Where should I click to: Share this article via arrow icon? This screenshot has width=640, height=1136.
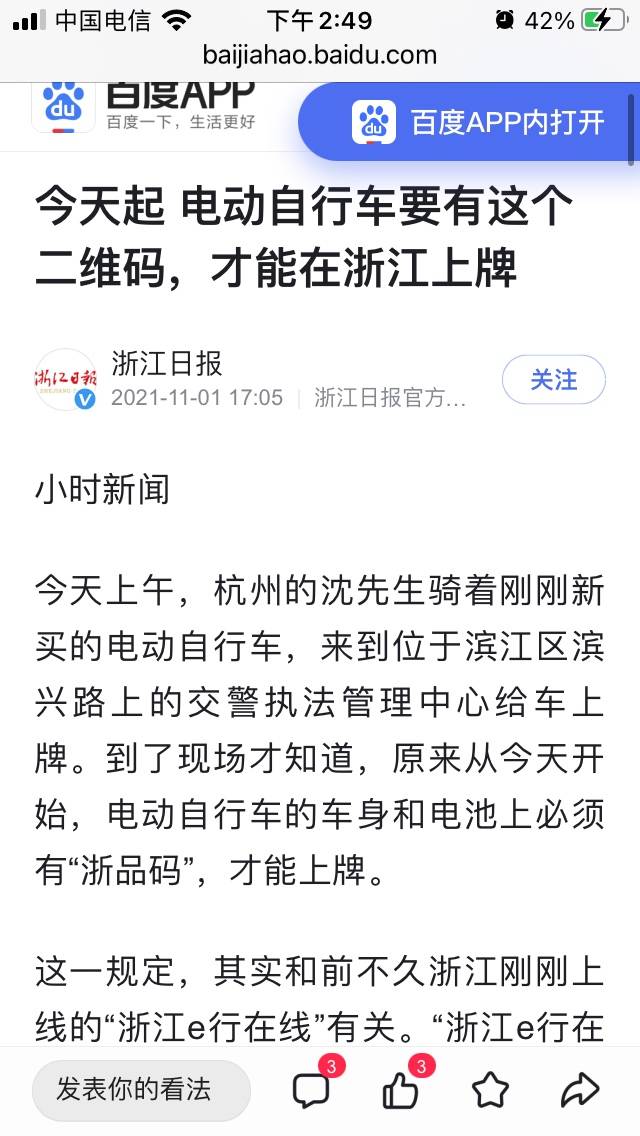pyautogui.click(x=580, y=1090)
